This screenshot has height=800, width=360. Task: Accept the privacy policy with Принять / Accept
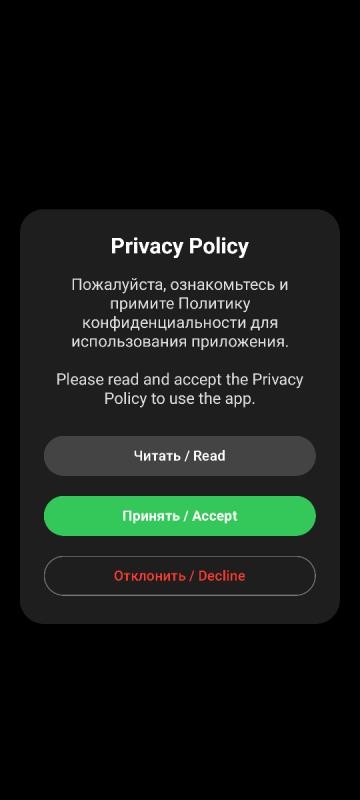pyautogui.click(x=179, y=516)
